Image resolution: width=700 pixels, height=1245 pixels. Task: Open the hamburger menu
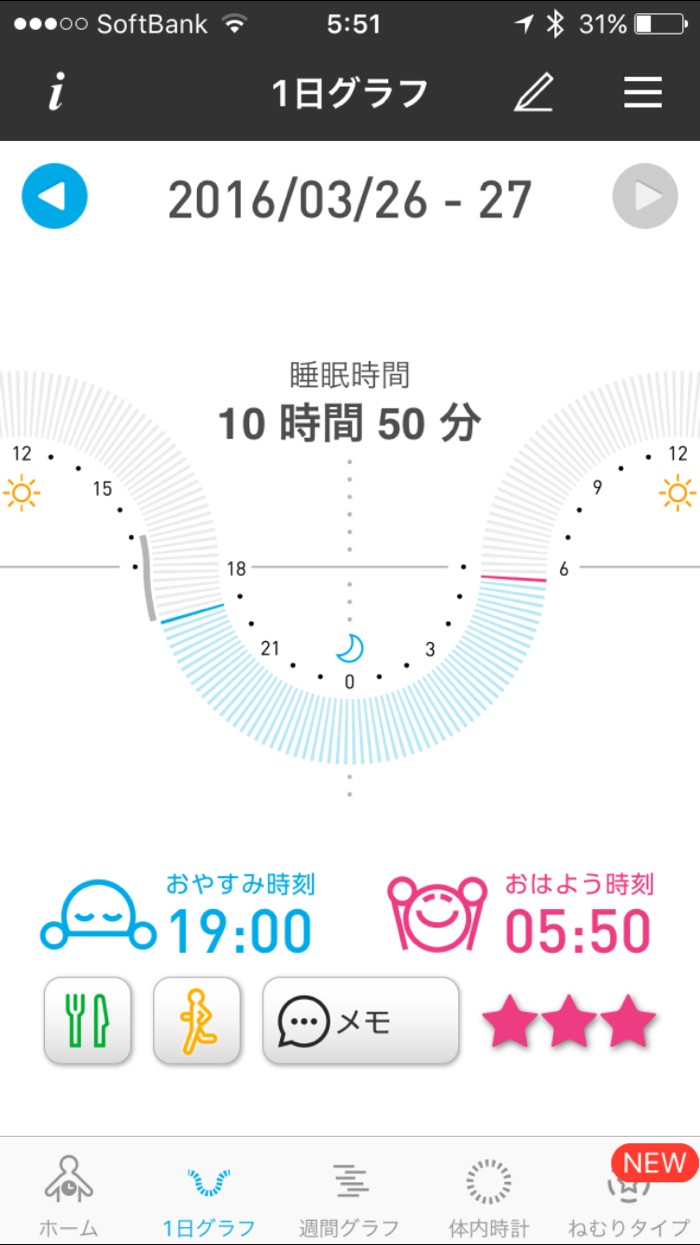pos(643,93)
